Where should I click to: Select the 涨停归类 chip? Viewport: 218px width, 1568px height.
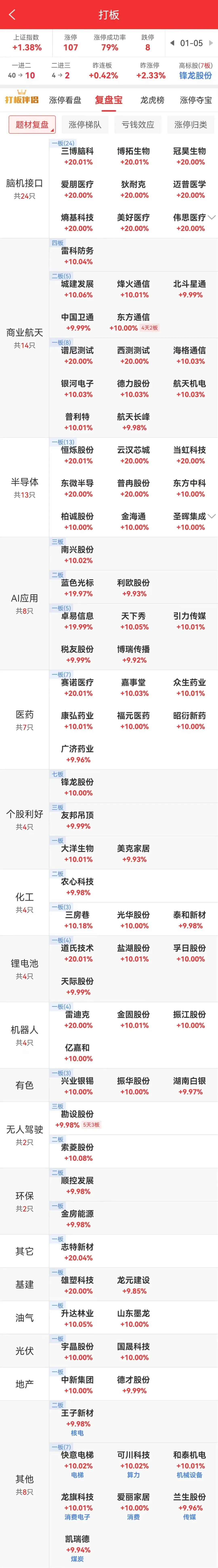pyautogui.click(x=191, y=125)
